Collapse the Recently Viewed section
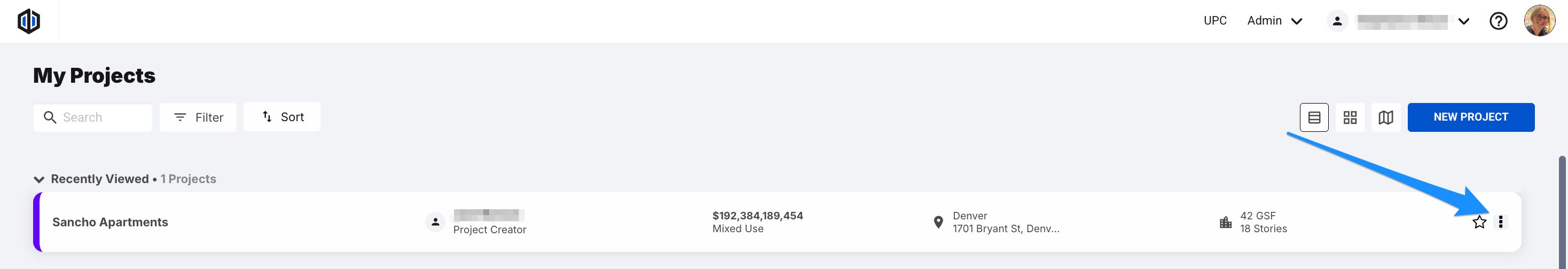The height and width of the screenshot is (269, 1568). coord(39,179)
